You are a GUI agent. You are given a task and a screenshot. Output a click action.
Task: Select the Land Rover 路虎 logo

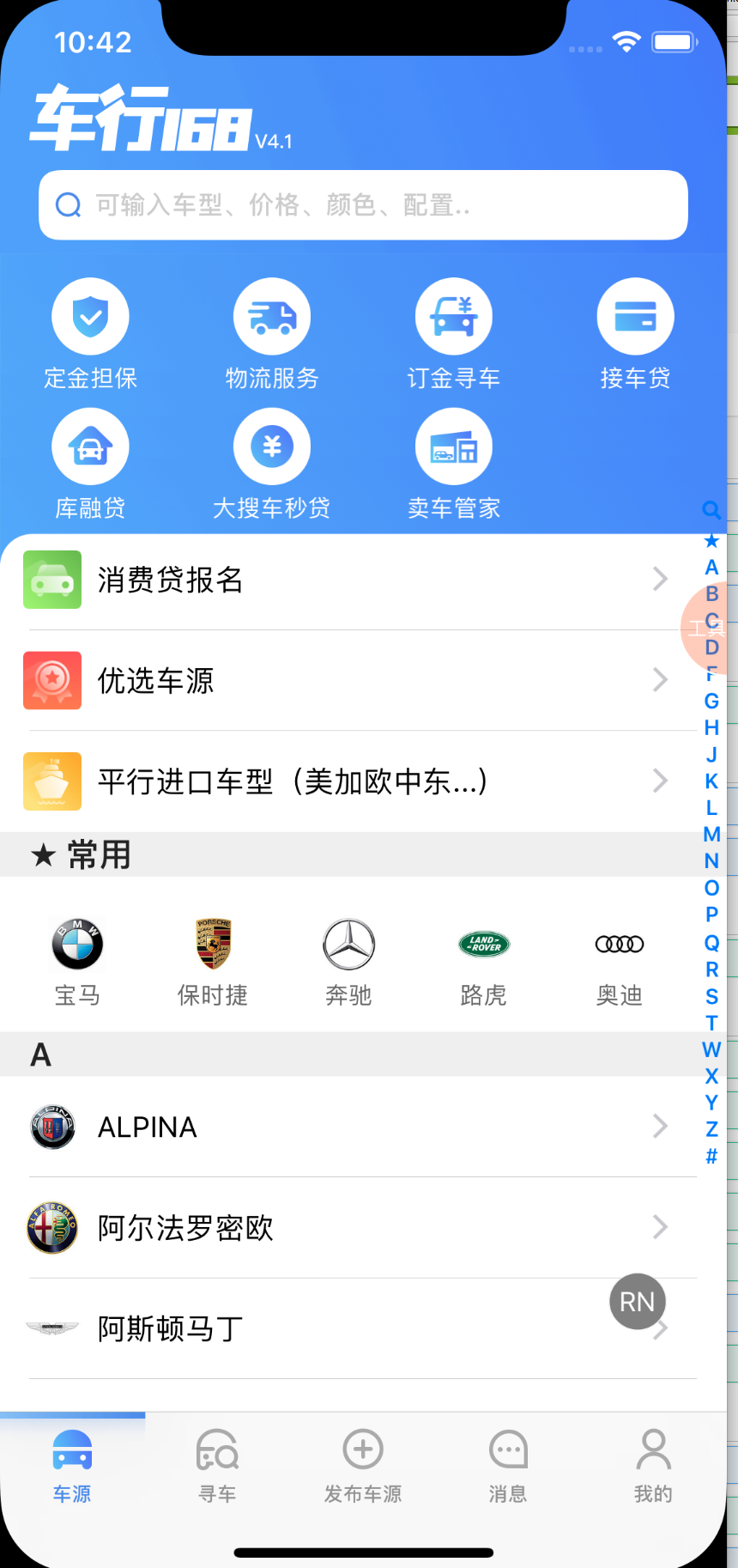click(484, 944)
